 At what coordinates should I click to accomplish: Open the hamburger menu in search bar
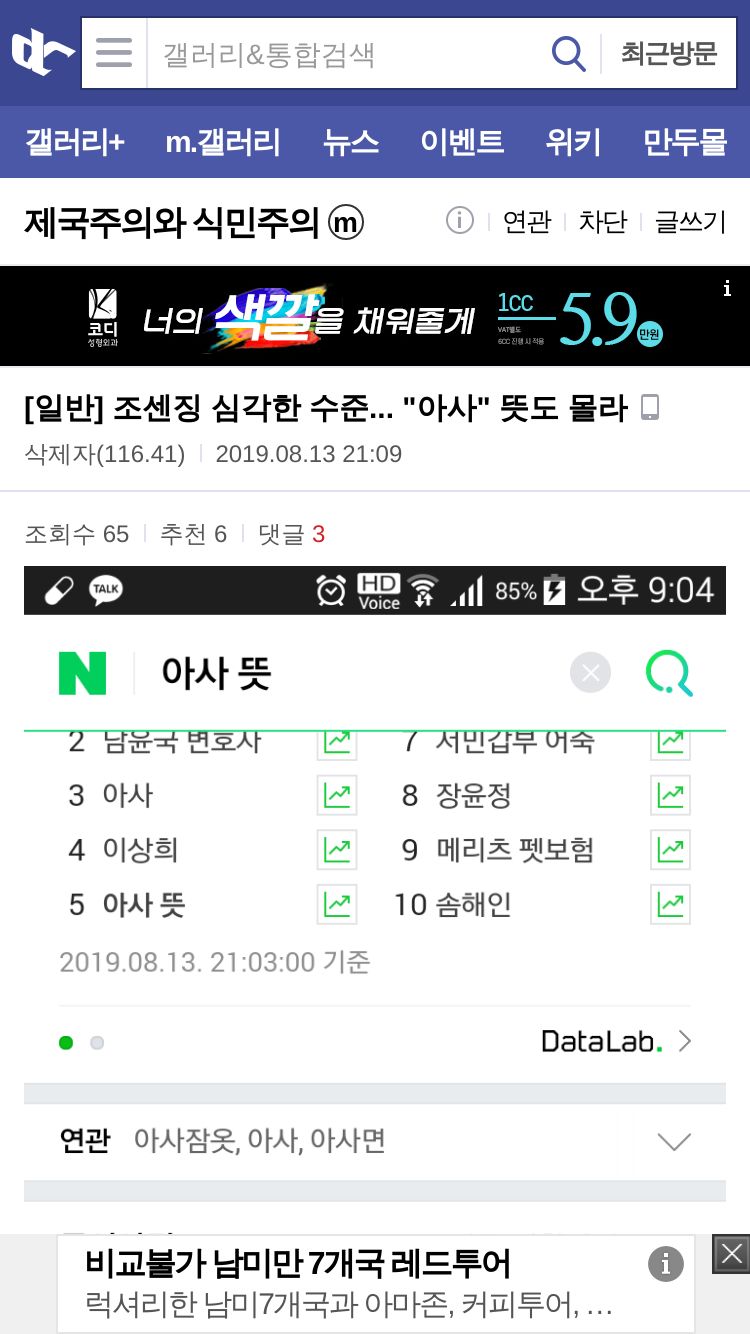click(114, 52)
